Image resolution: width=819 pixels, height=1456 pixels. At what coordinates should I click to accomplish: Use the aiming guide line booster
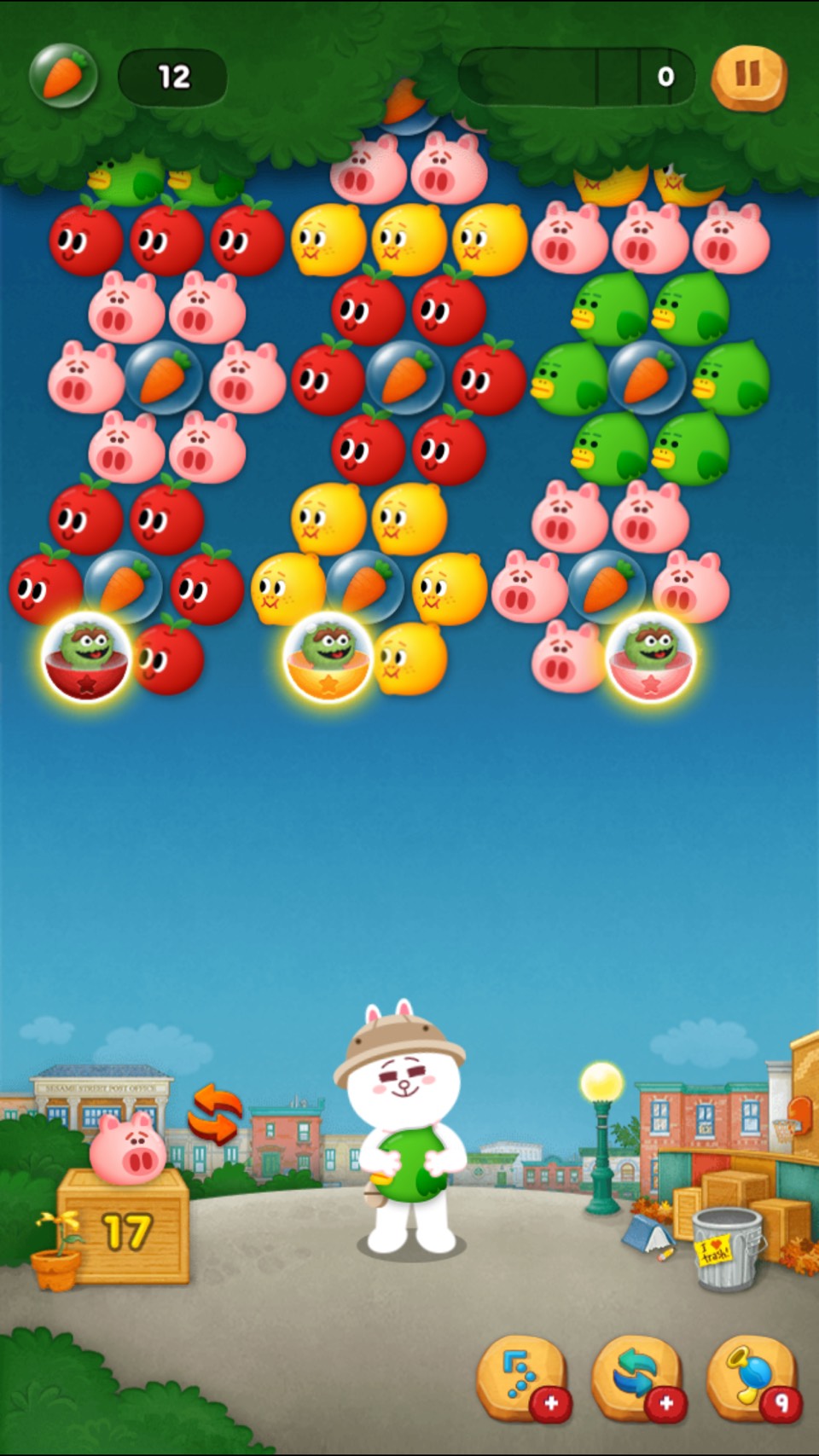(521, 1376)
